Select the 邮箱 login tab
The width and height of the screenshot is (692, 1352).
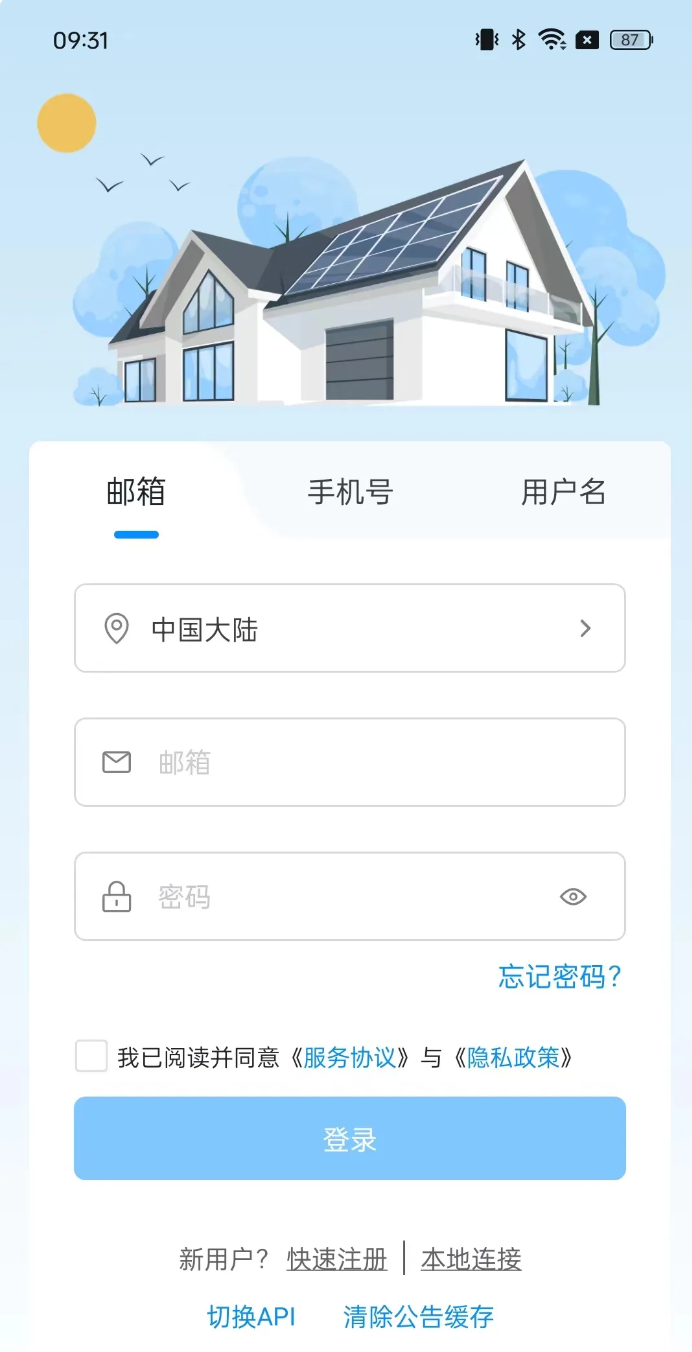click(x=136, y=492)
